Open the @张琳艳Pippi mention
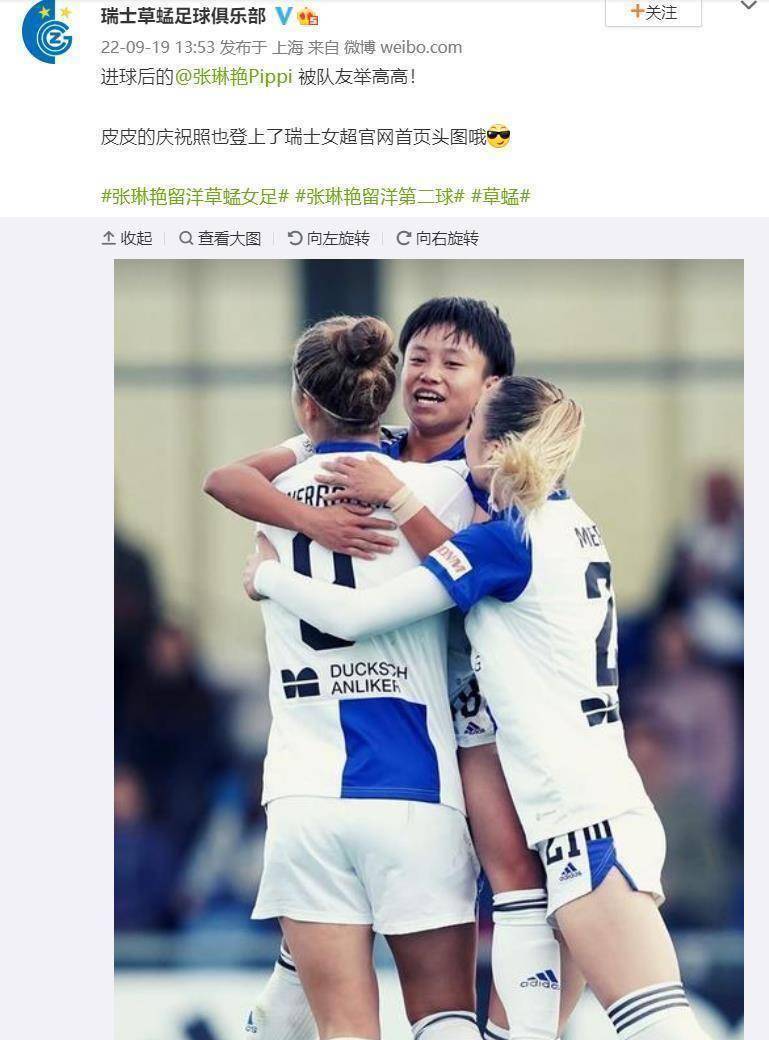 click(234, 77)
